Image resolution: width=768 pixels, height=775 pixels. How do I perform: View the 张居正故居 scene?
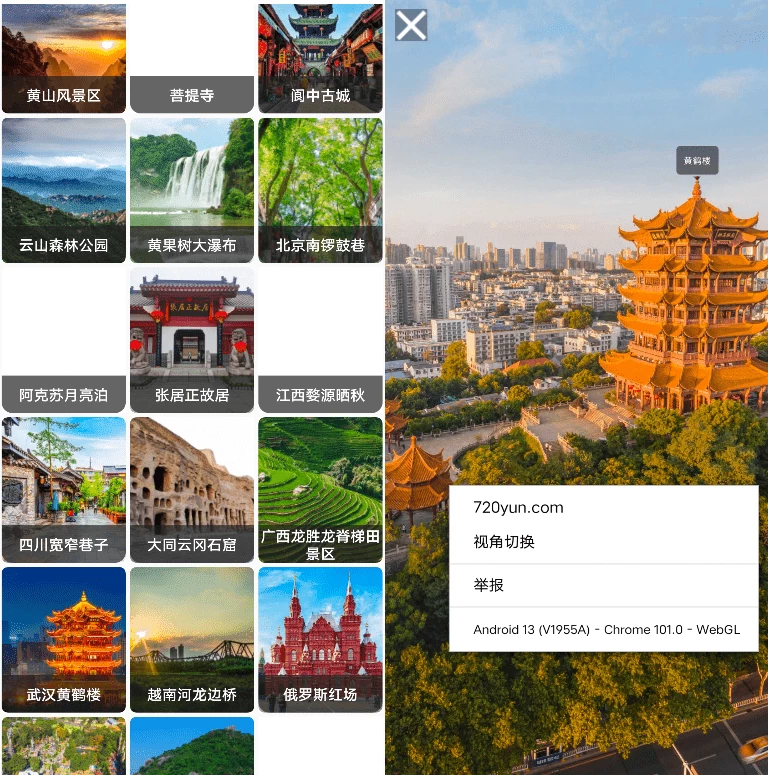click(192, 340)
